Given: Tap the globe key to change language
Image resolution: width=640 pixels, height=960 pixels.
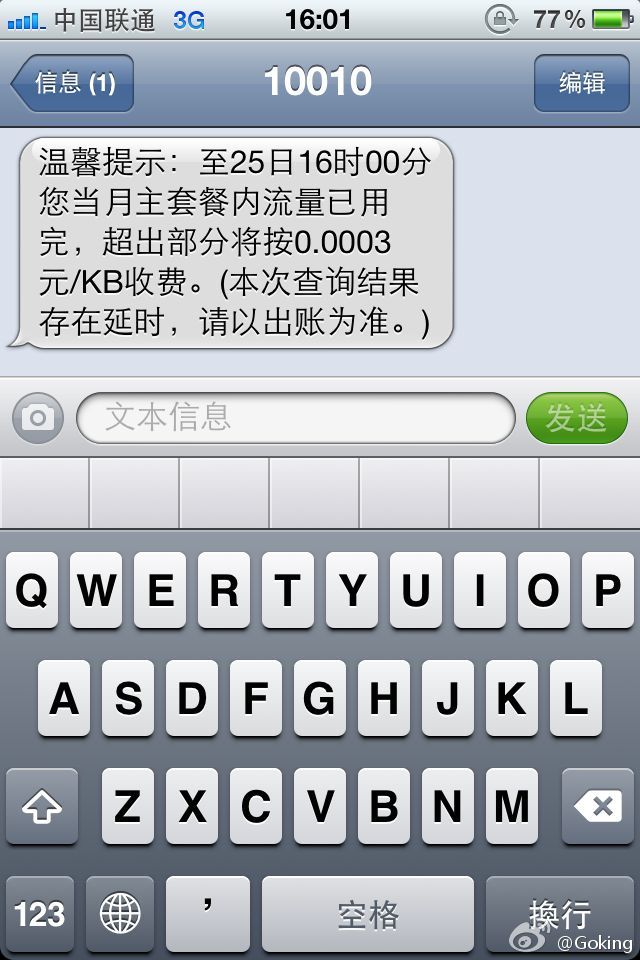Looking at the screenshot, I should 120,913.
